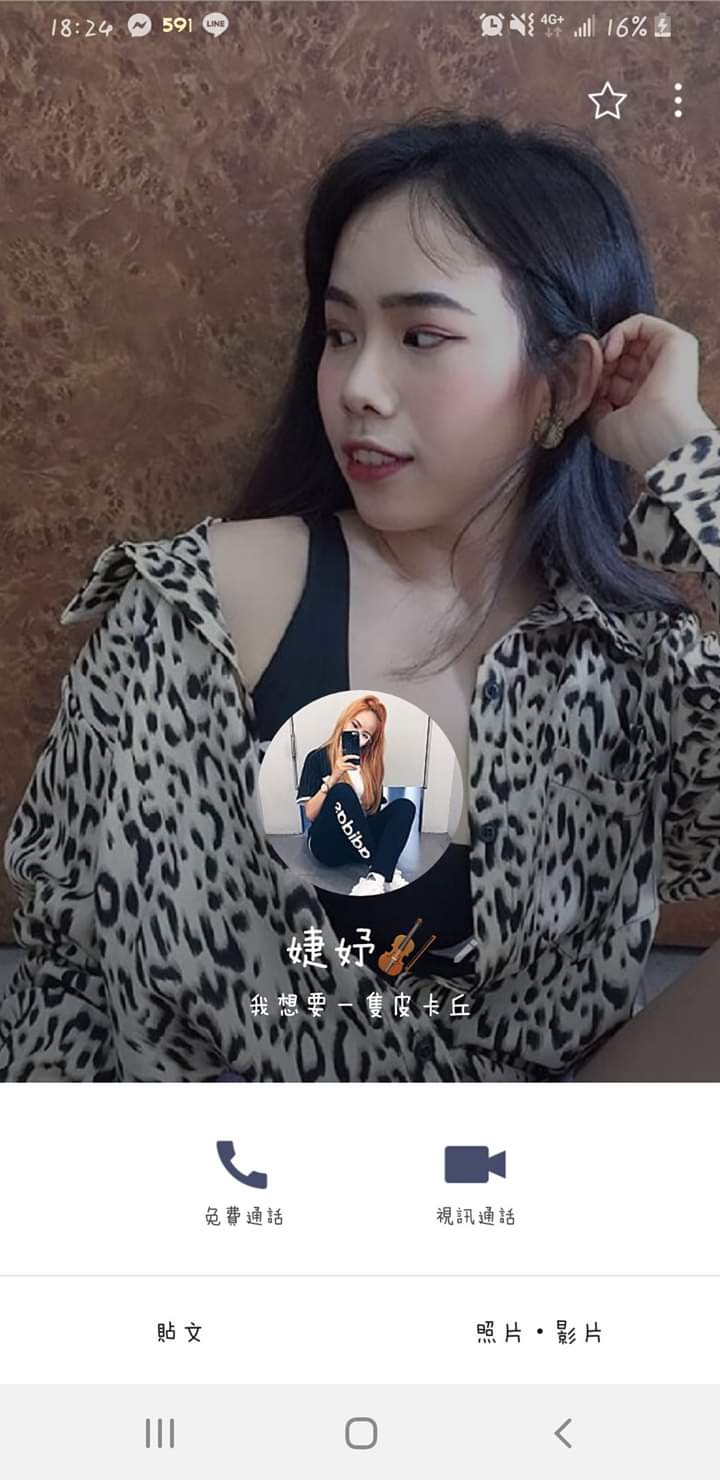
Task: Open the 照片・影片 photos and videos section
Action: 539,1332
